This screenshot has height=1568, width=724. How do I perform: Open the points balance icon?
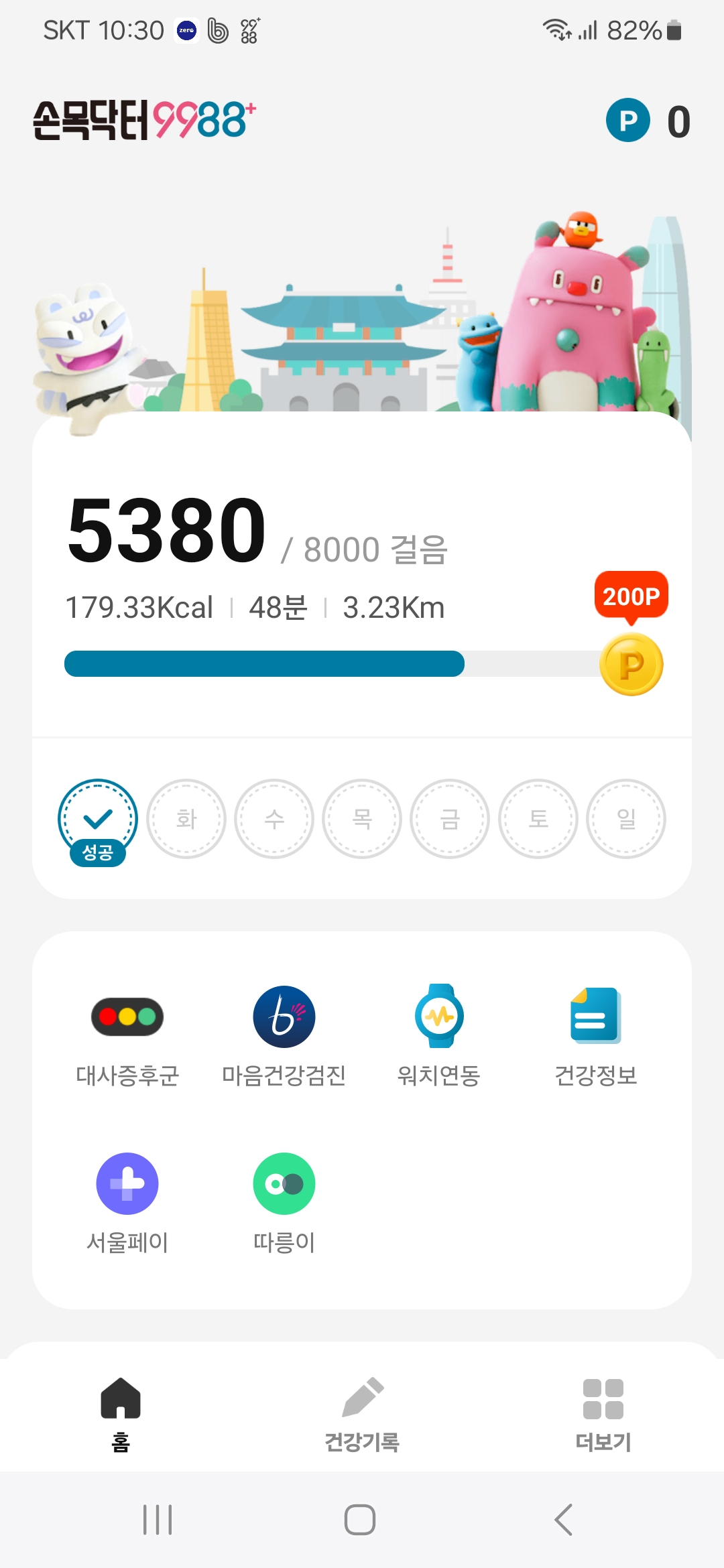tap(628, 121)
